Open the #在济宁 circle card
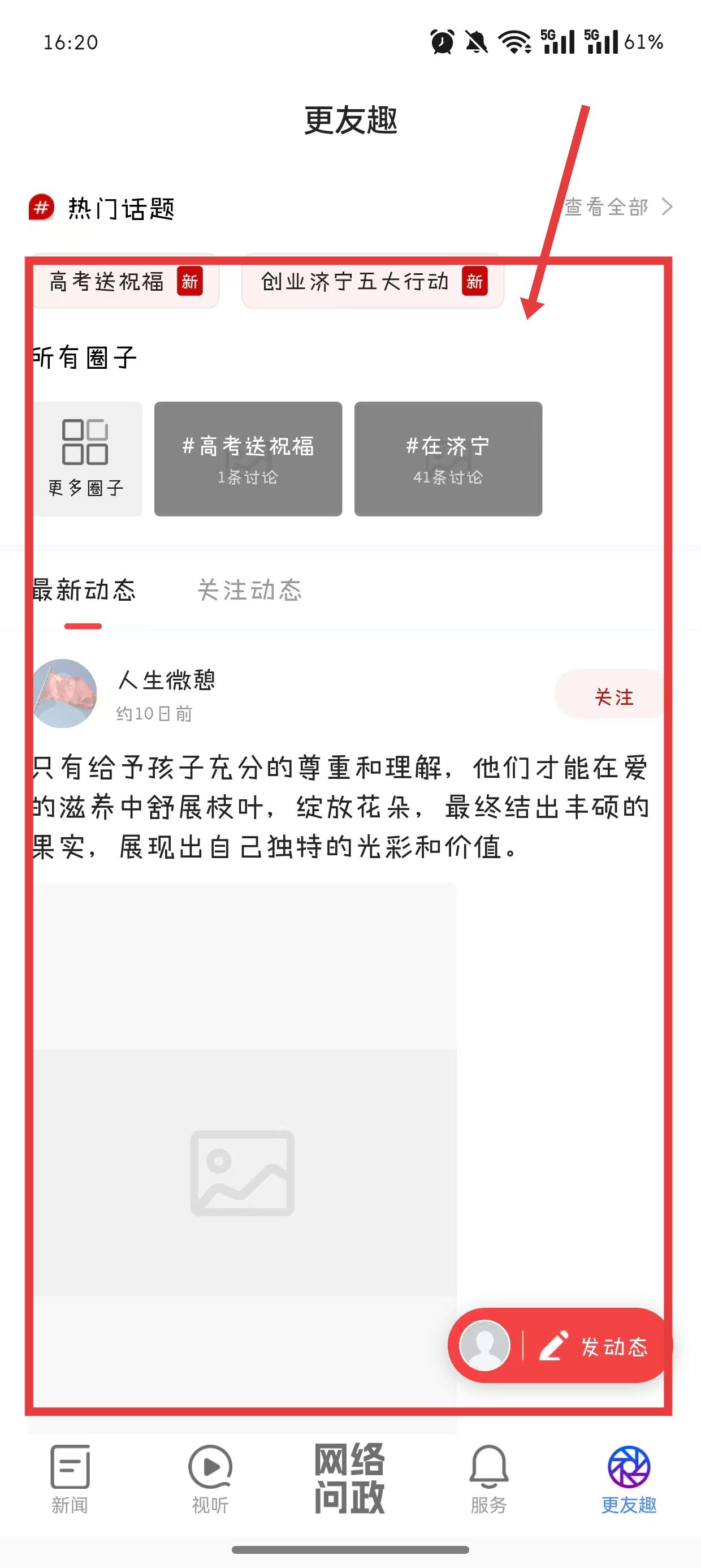The width and height of the screenshot is (701, 1568). click(x=448, y=459)
